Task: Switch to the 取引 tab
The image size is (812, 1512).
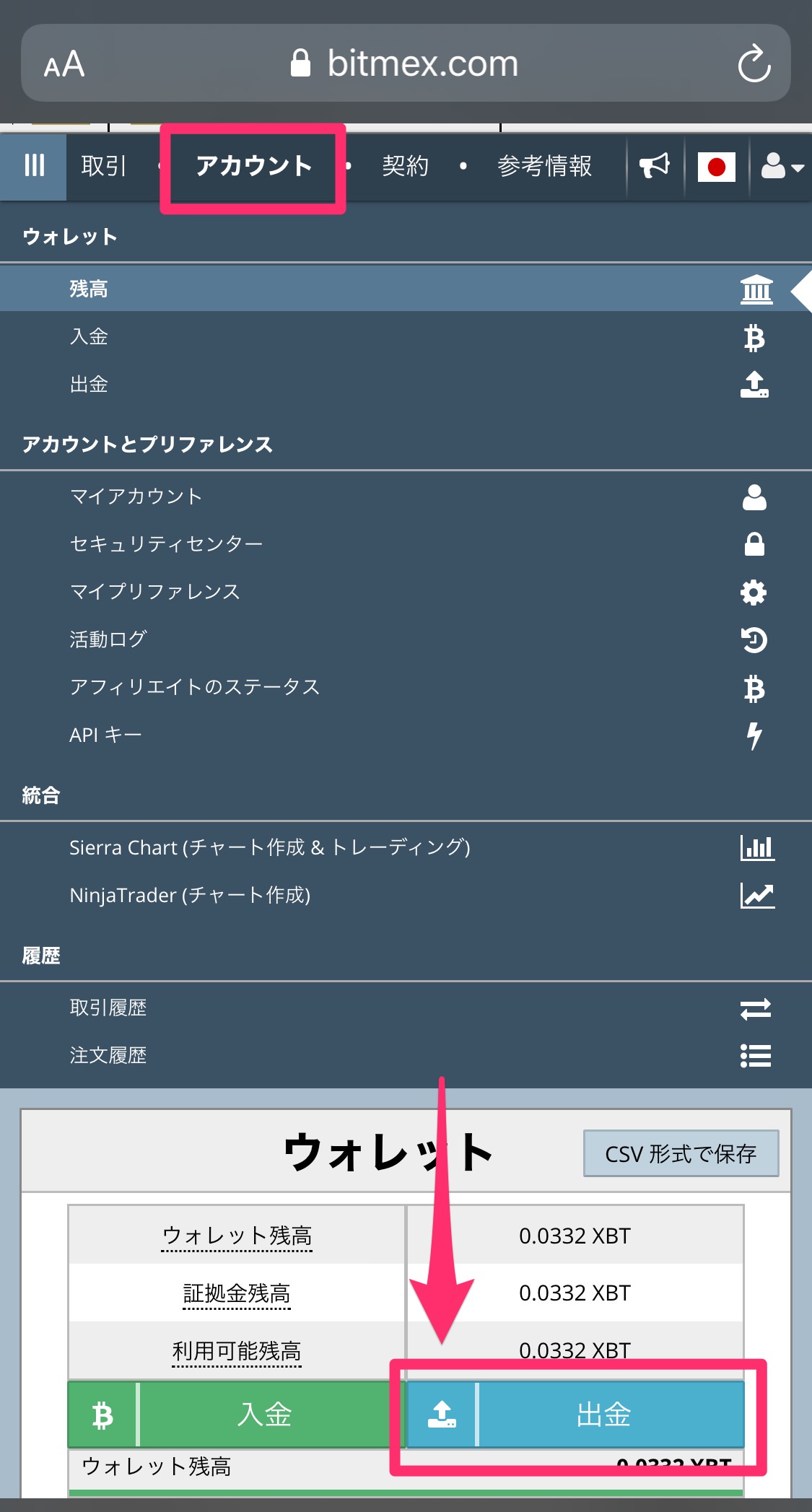Action: (104, 166)
